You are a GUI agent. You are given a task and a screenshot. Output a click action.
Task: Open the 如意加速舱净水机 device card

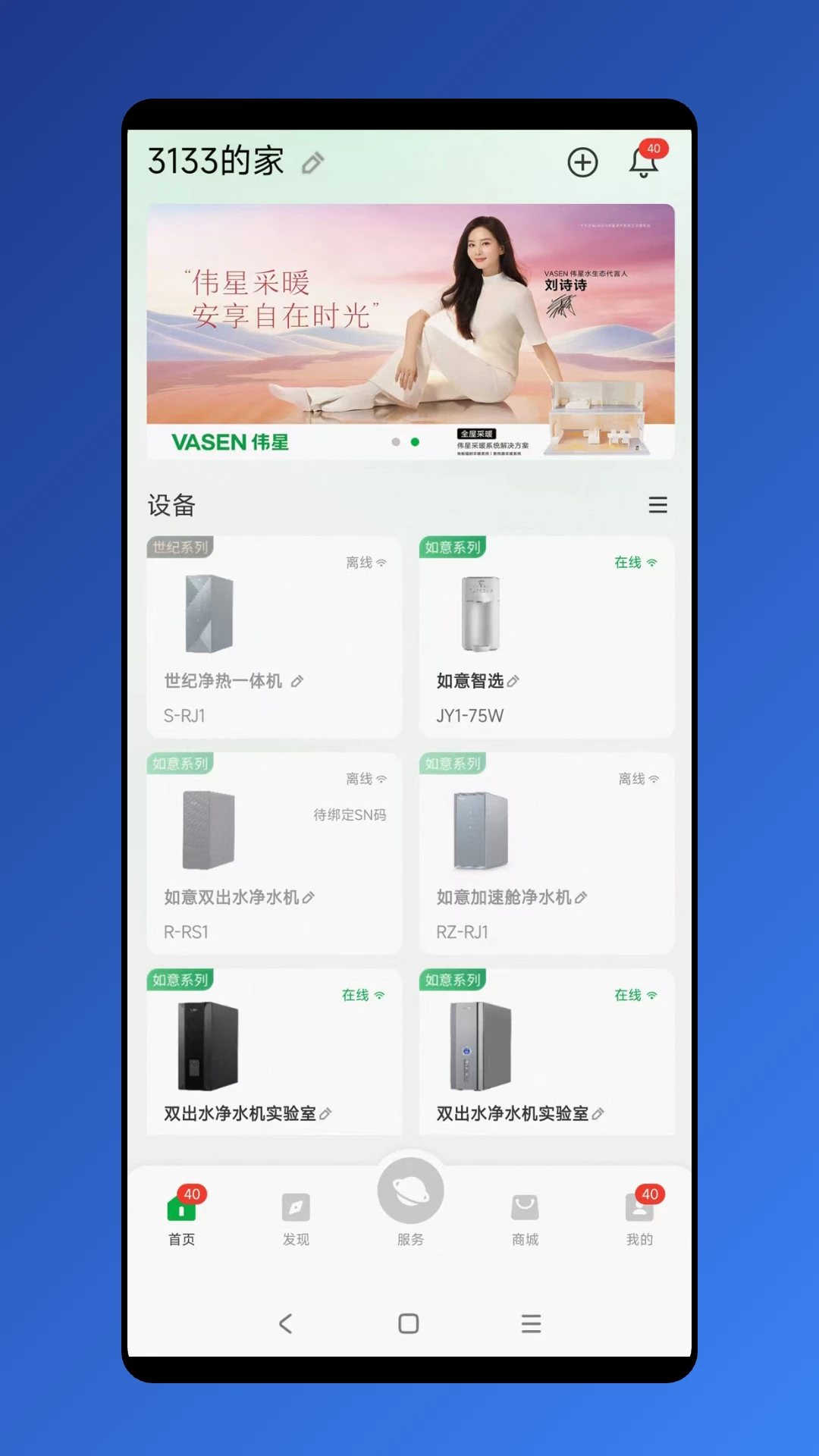click(546, 853)
